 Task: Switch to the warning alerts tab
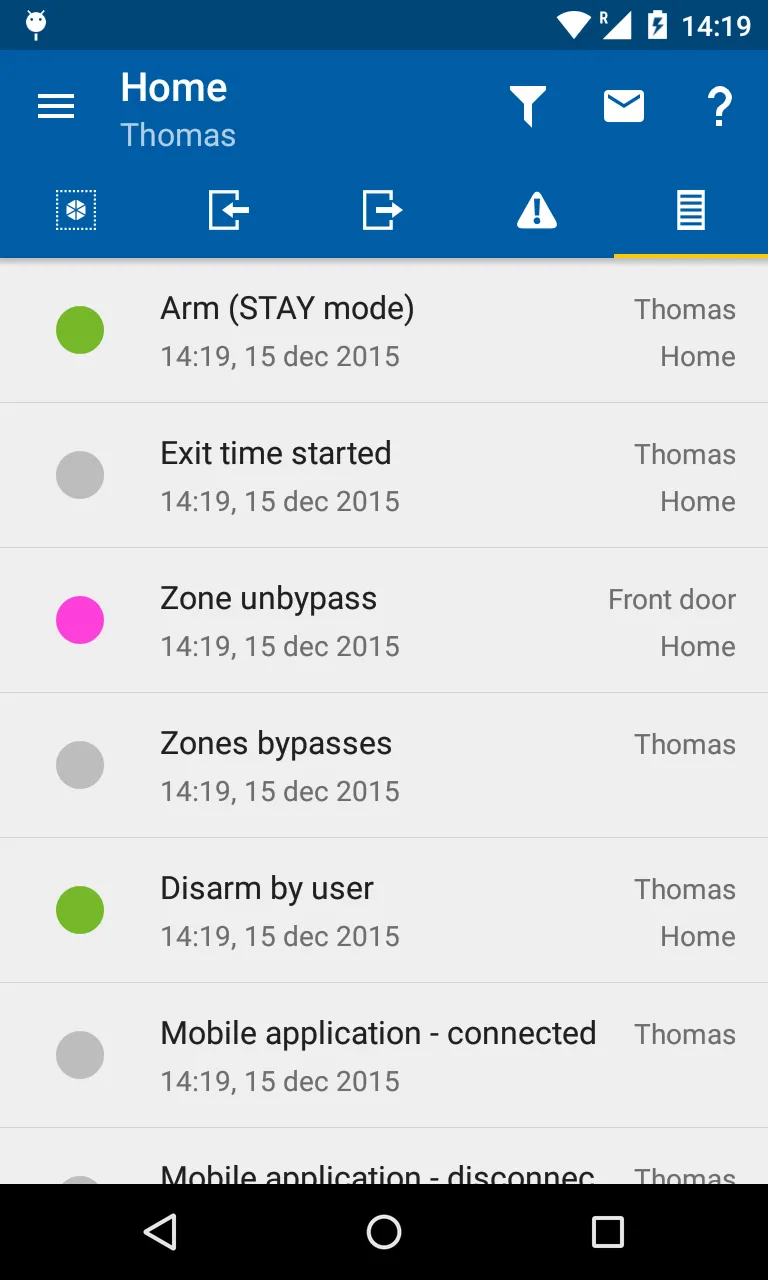click(537, 210)
